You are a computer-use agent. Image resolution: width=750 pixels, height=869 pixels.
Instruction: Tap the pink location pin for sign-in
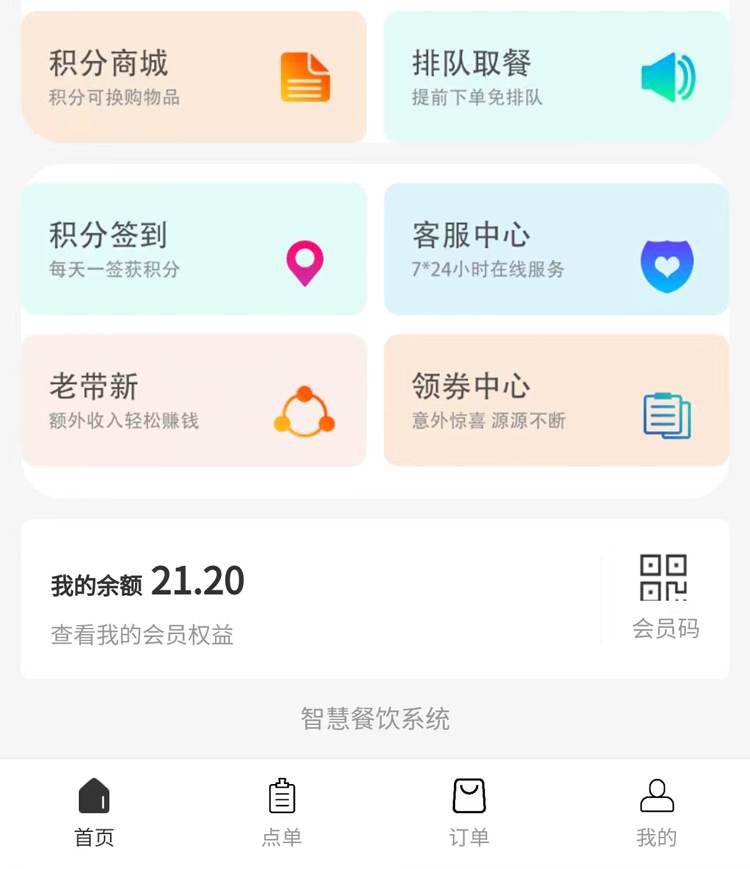306,260
